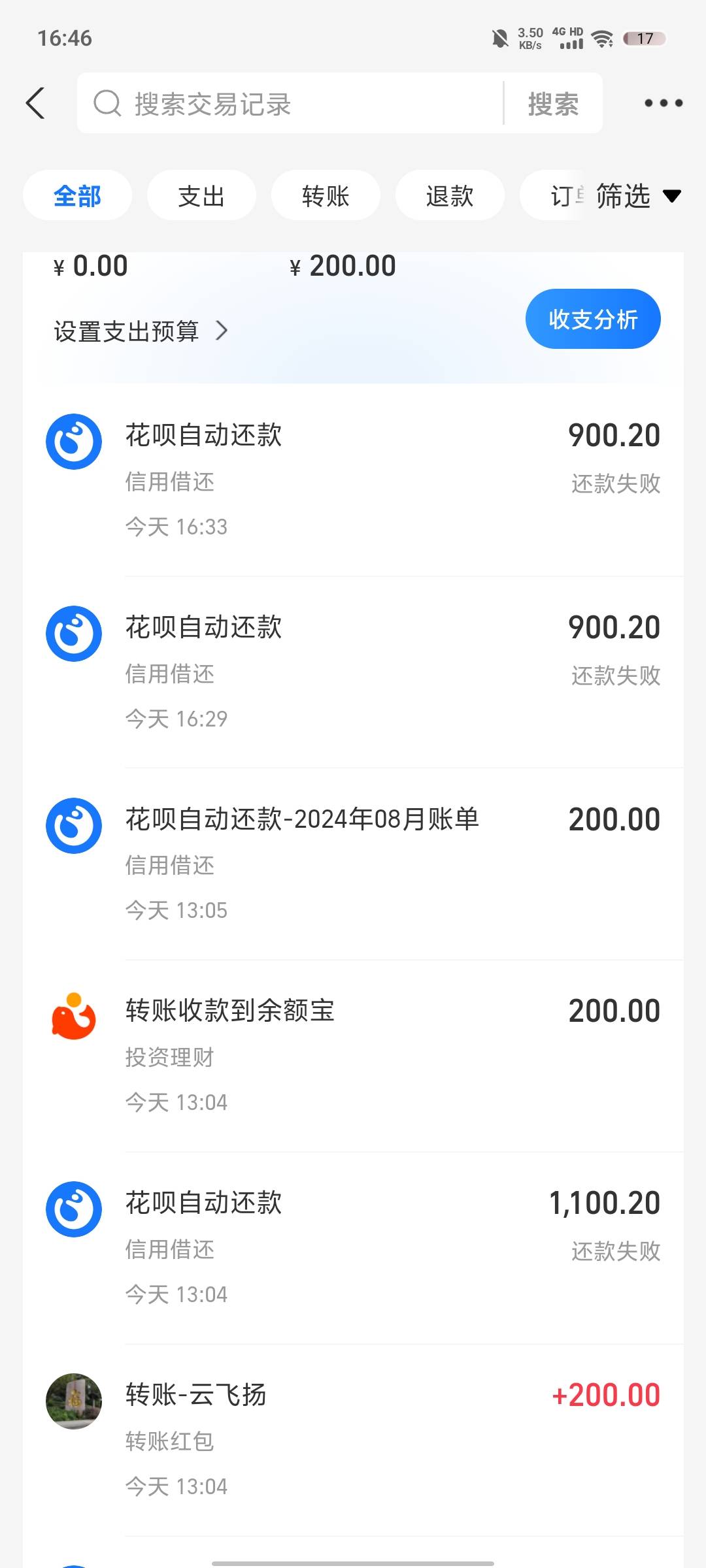Open the three-dot overflow menu

pyautogui.click(x=663, y=103)
